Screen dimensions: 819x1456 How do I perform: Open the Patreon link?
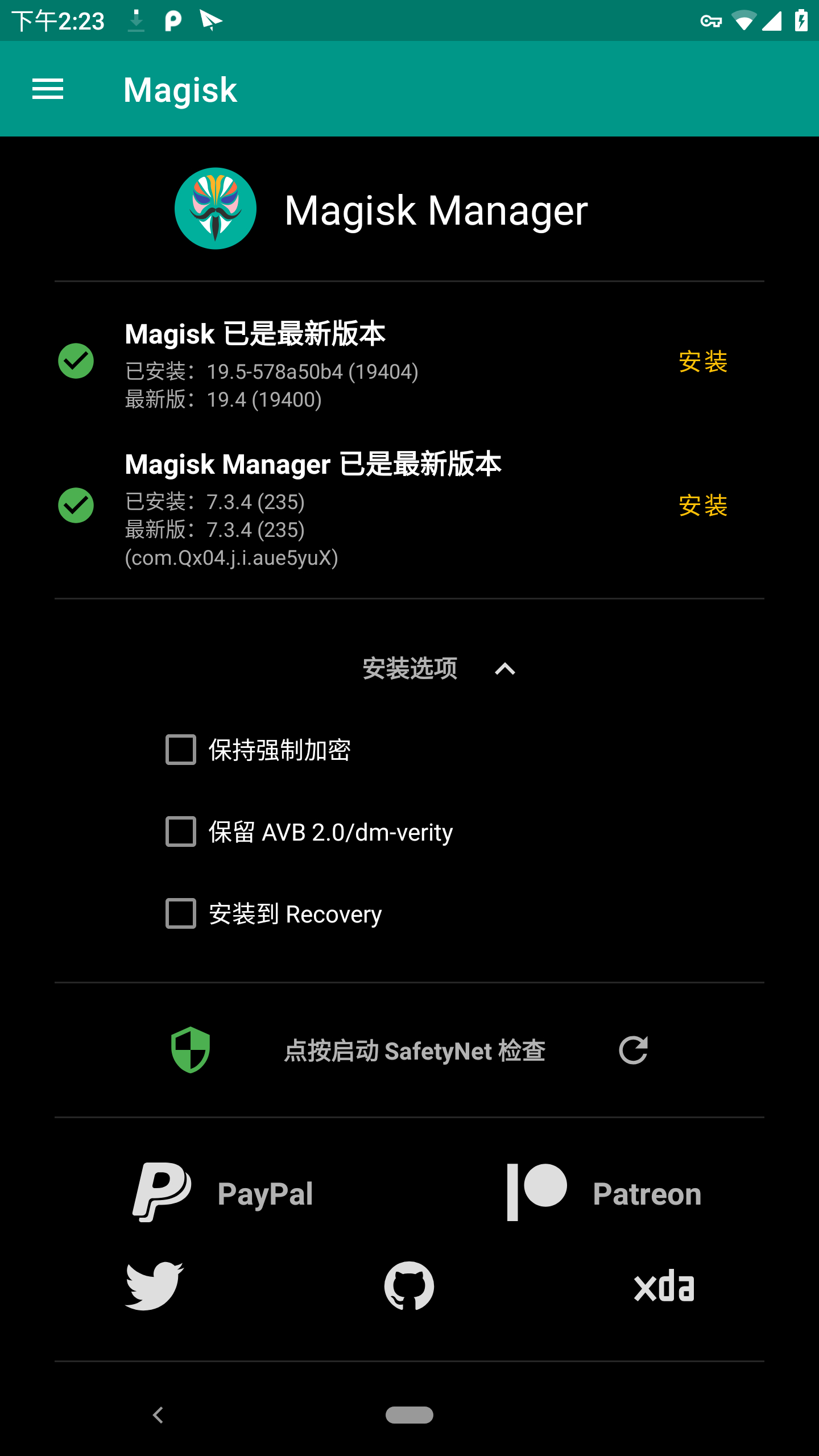[x=604, y=1193]
